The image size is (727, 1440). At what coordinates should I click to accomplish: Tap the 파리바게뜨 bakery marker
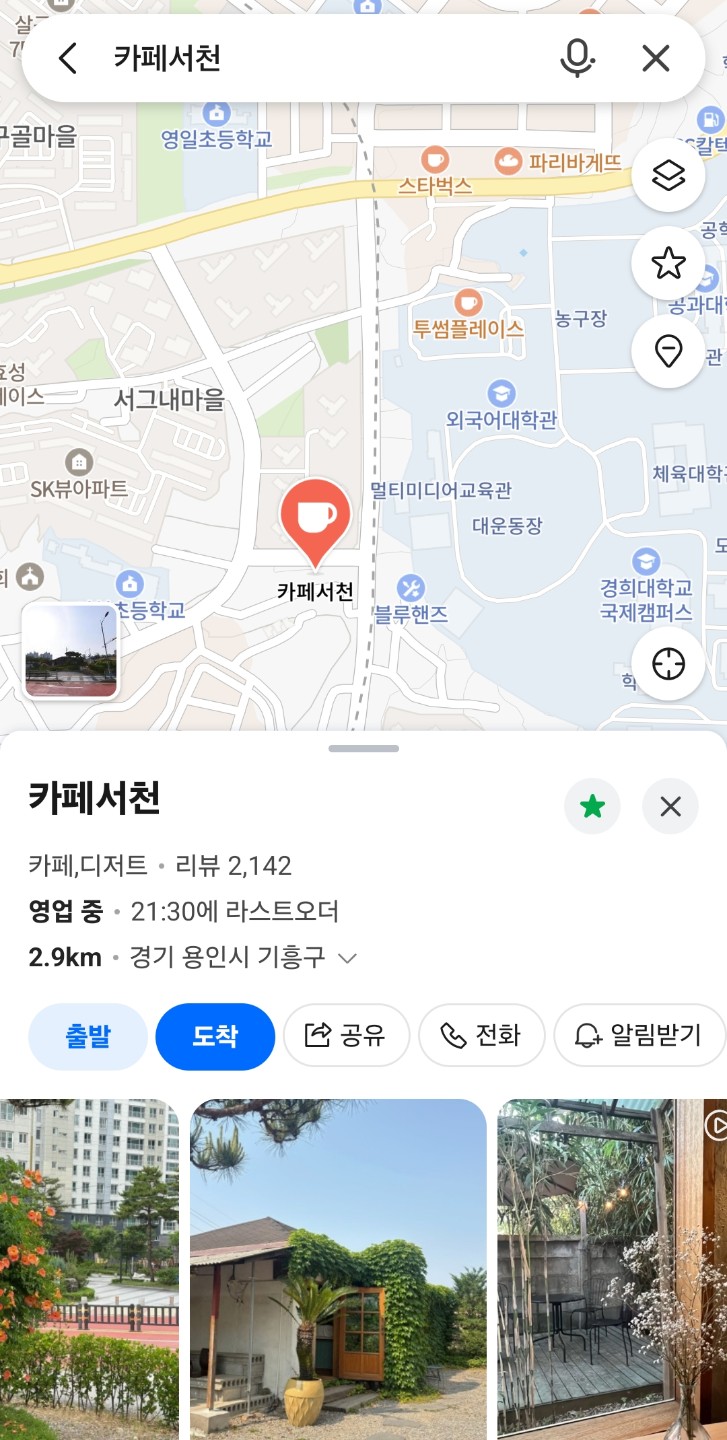point(506,158)
